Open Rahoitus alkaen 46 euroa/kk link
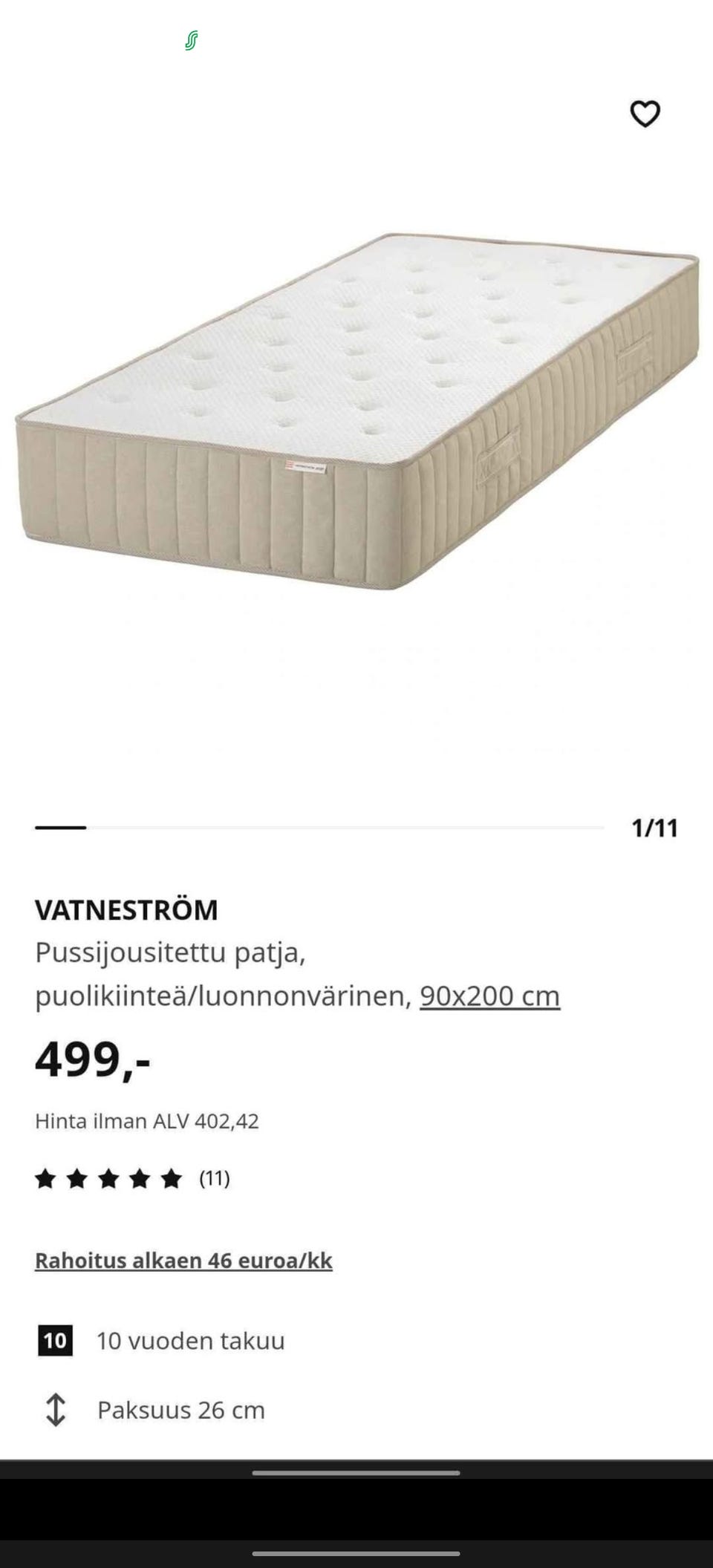The height and width of the screenshot is (1568, 713). (183, 1261)
